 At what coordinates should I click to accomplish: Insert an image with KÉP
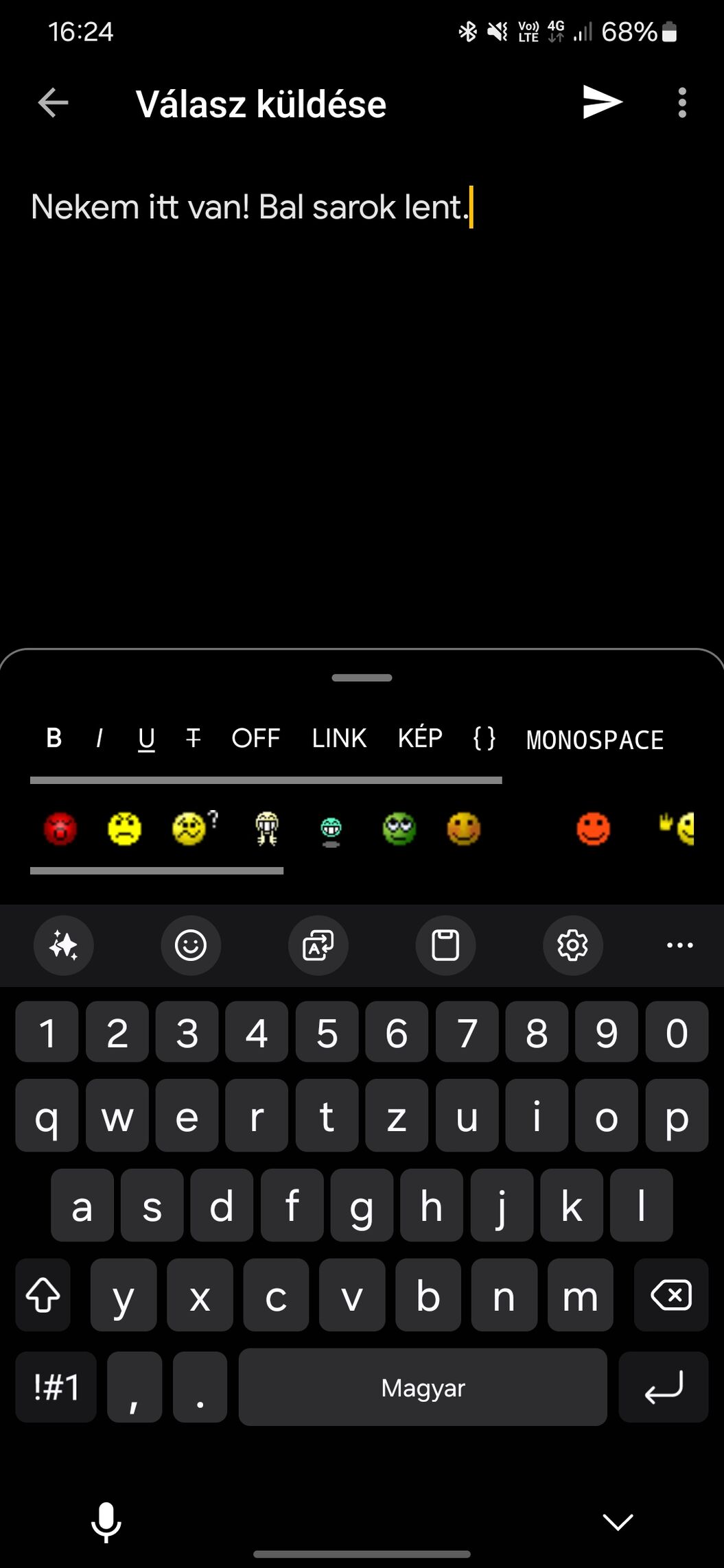pos(419,739)
